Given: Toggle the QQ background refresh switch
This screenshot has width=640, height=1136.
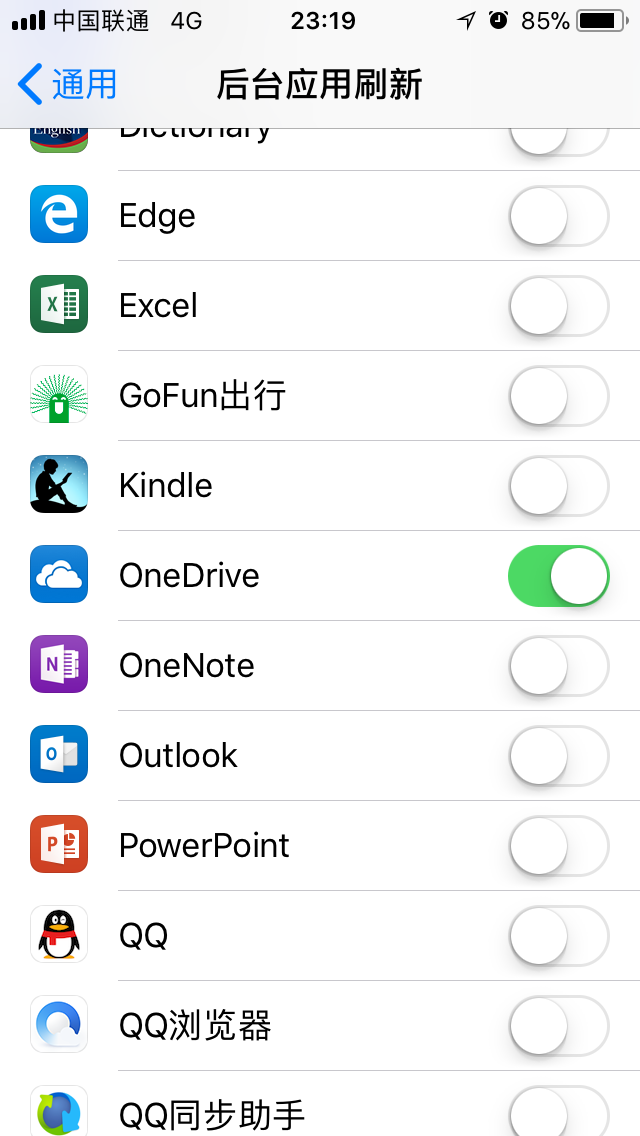Looking at the screenshot, I should (558, 936).
